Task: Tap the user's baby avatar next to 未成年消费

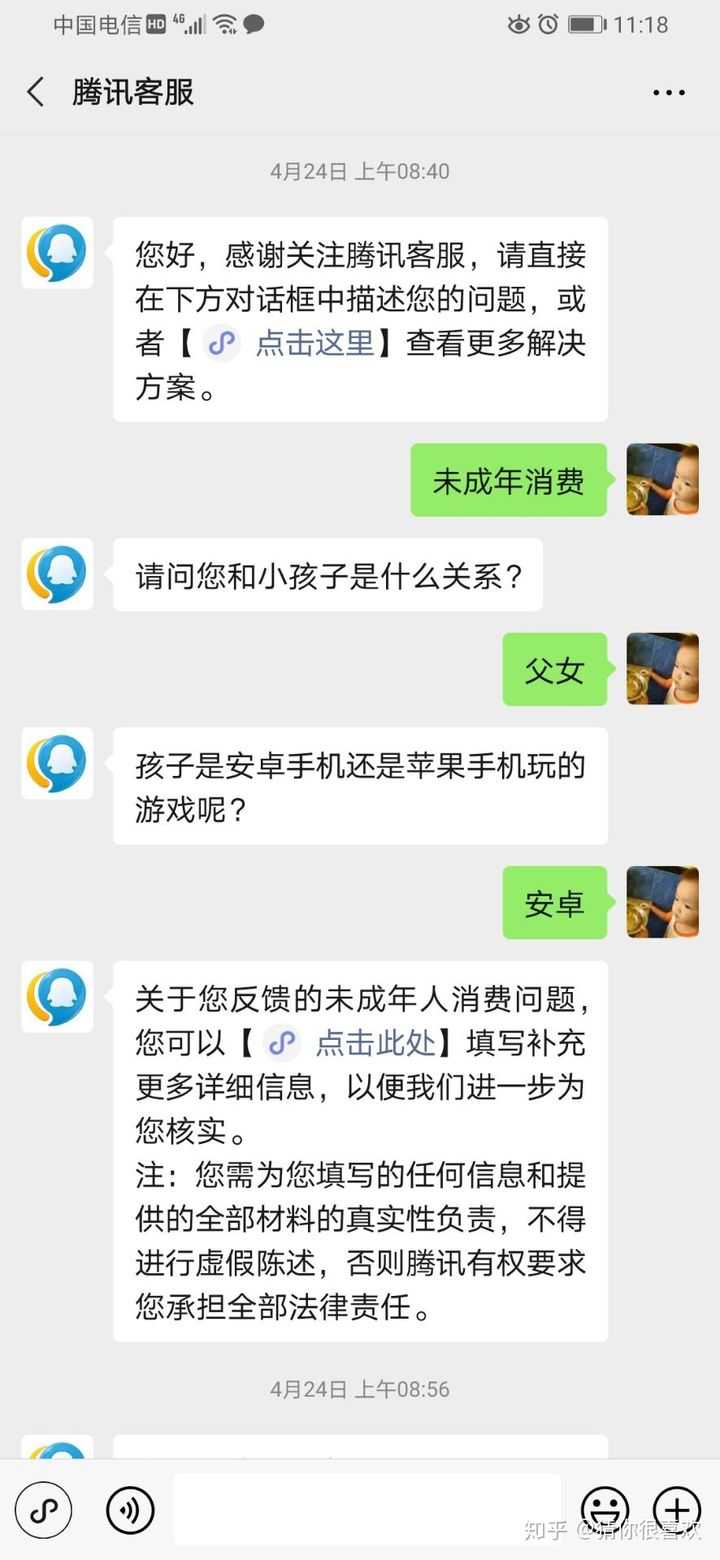Action: [662, 480]
